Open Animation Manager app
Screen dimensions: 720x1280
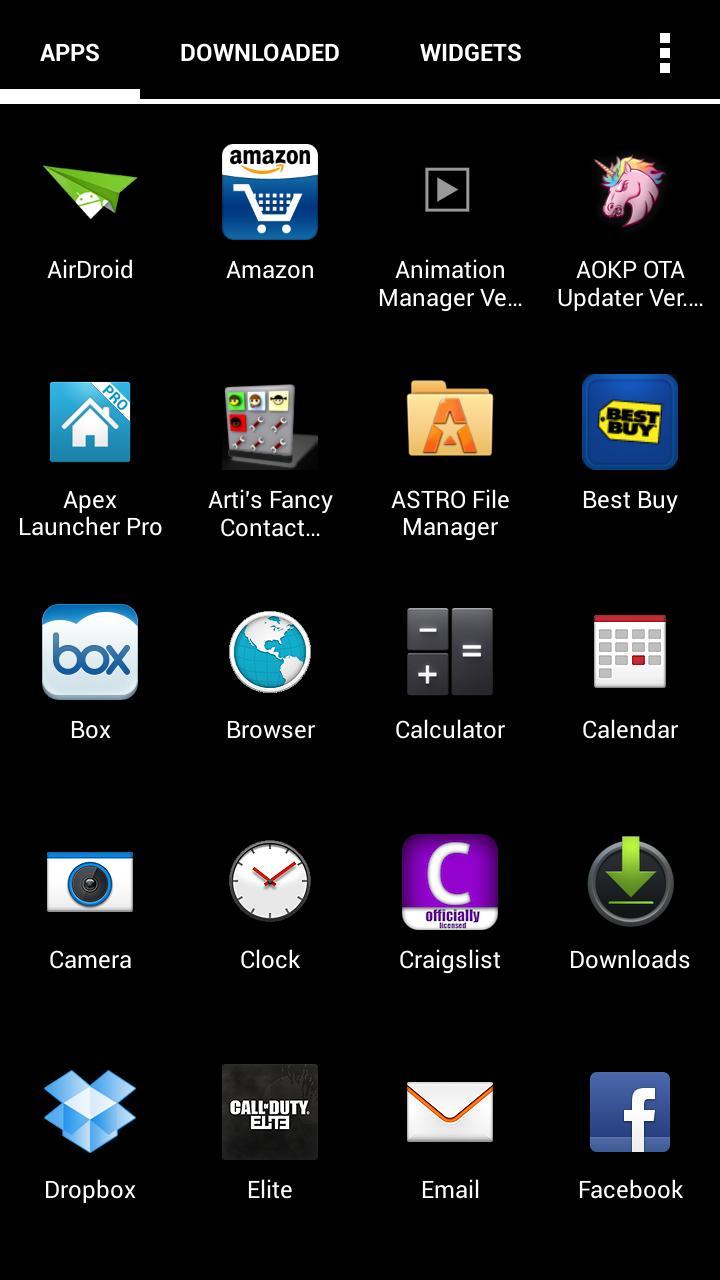coord(448,190)
